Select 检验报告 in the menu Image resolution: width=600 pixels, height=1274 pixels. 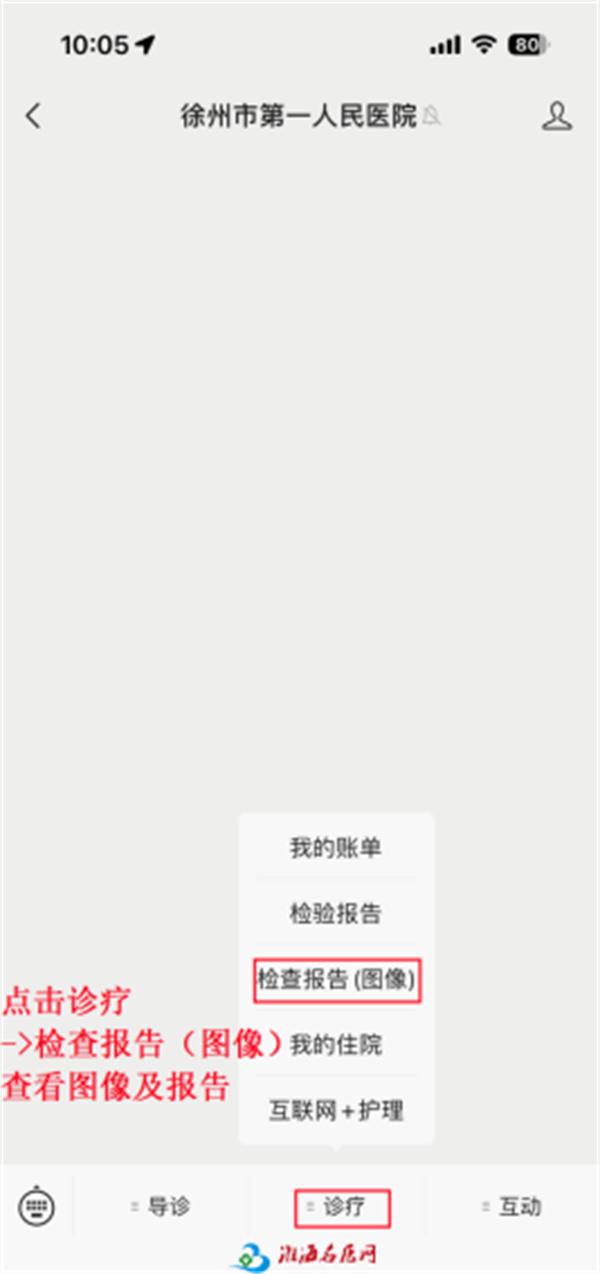(x=336, y=914)
